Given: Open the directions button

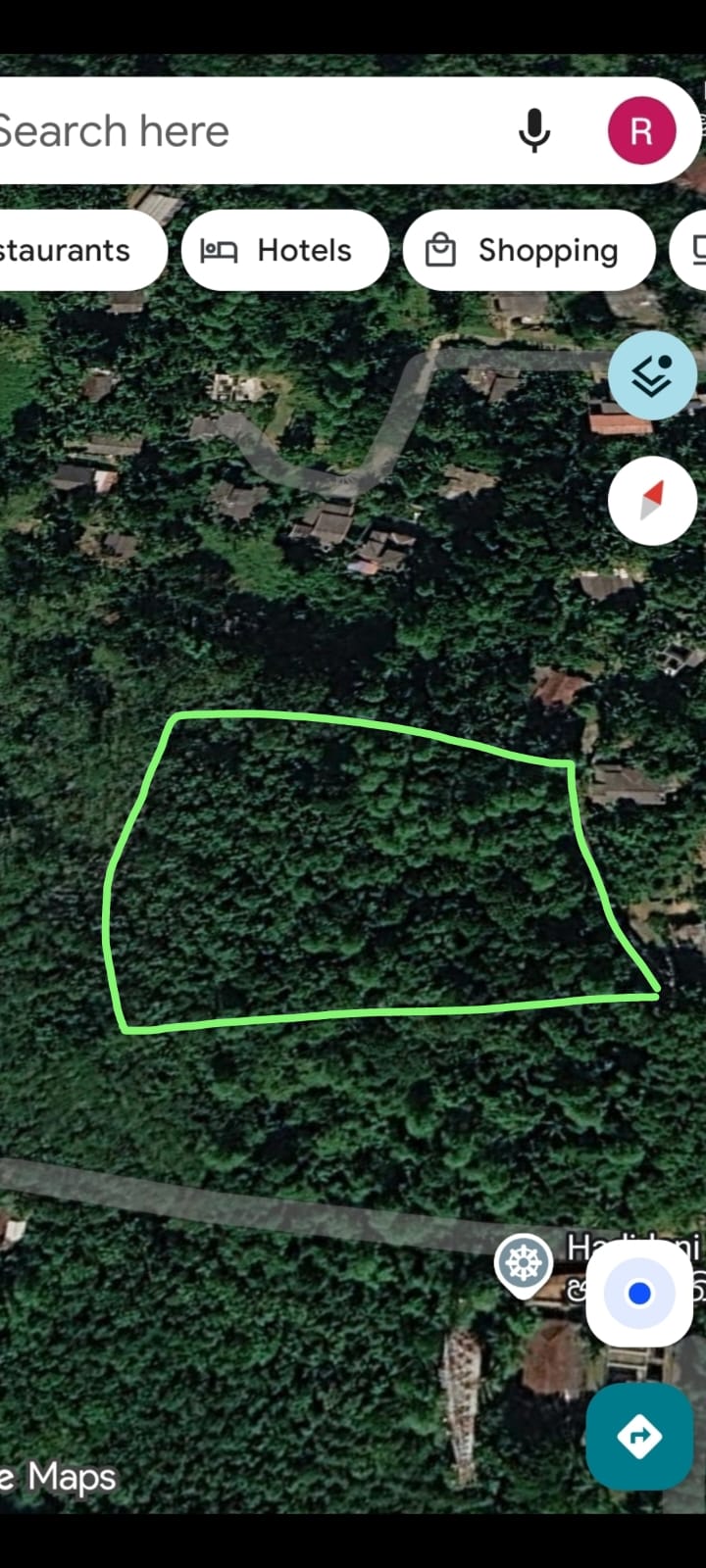Looking at the screenshot, I should click(637, 1435).
